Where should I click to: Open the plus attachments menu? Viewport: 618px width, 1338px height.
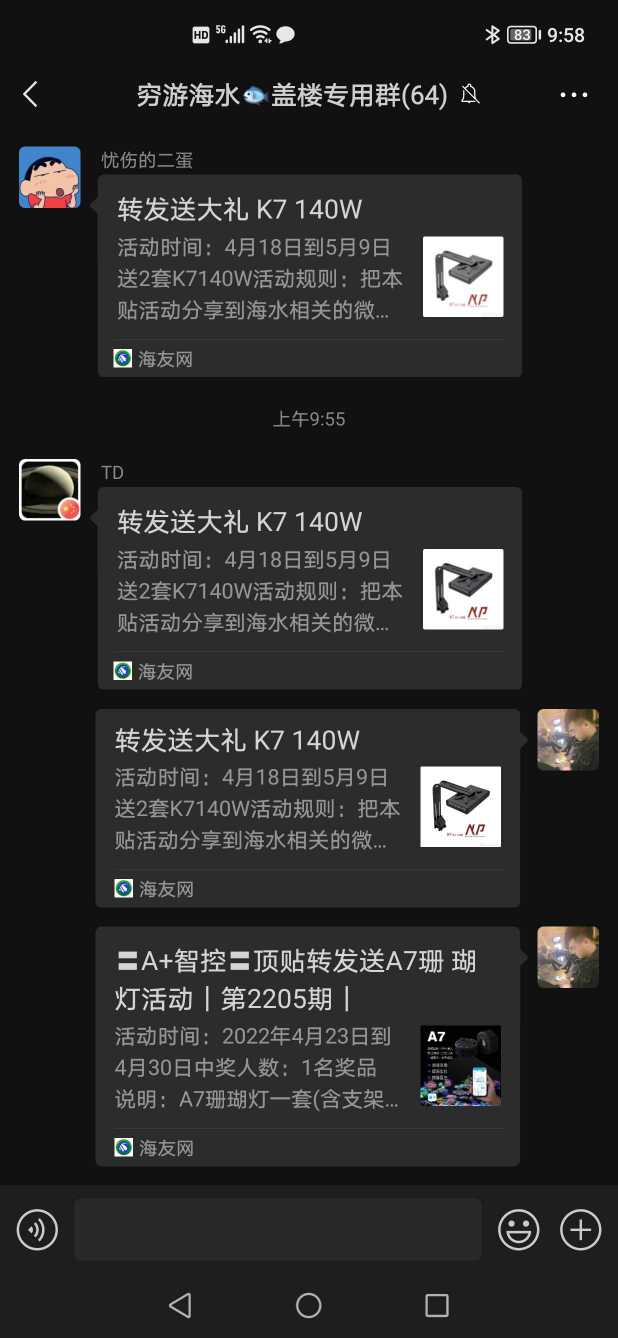(580, 1229)
